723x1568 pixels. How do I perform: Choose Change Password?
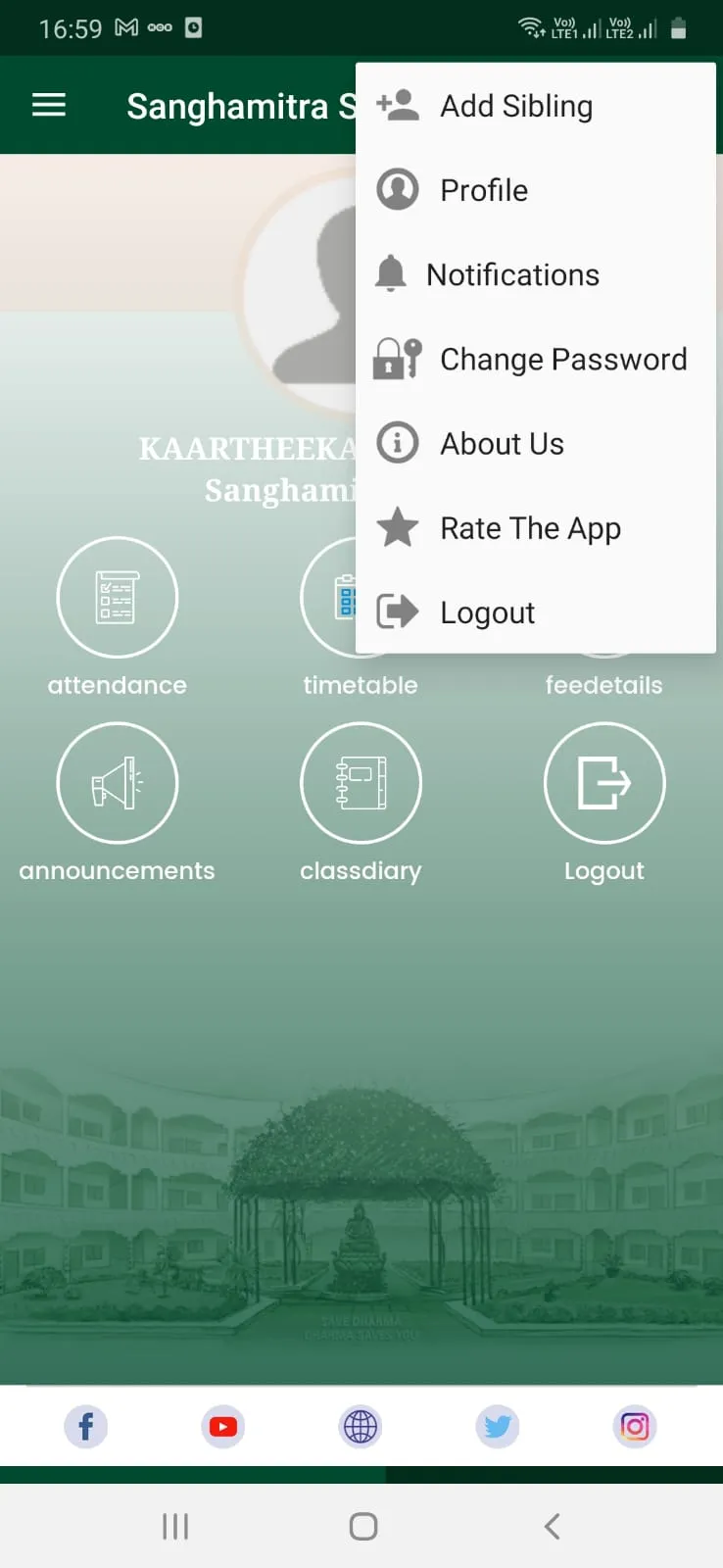[564, 359]
